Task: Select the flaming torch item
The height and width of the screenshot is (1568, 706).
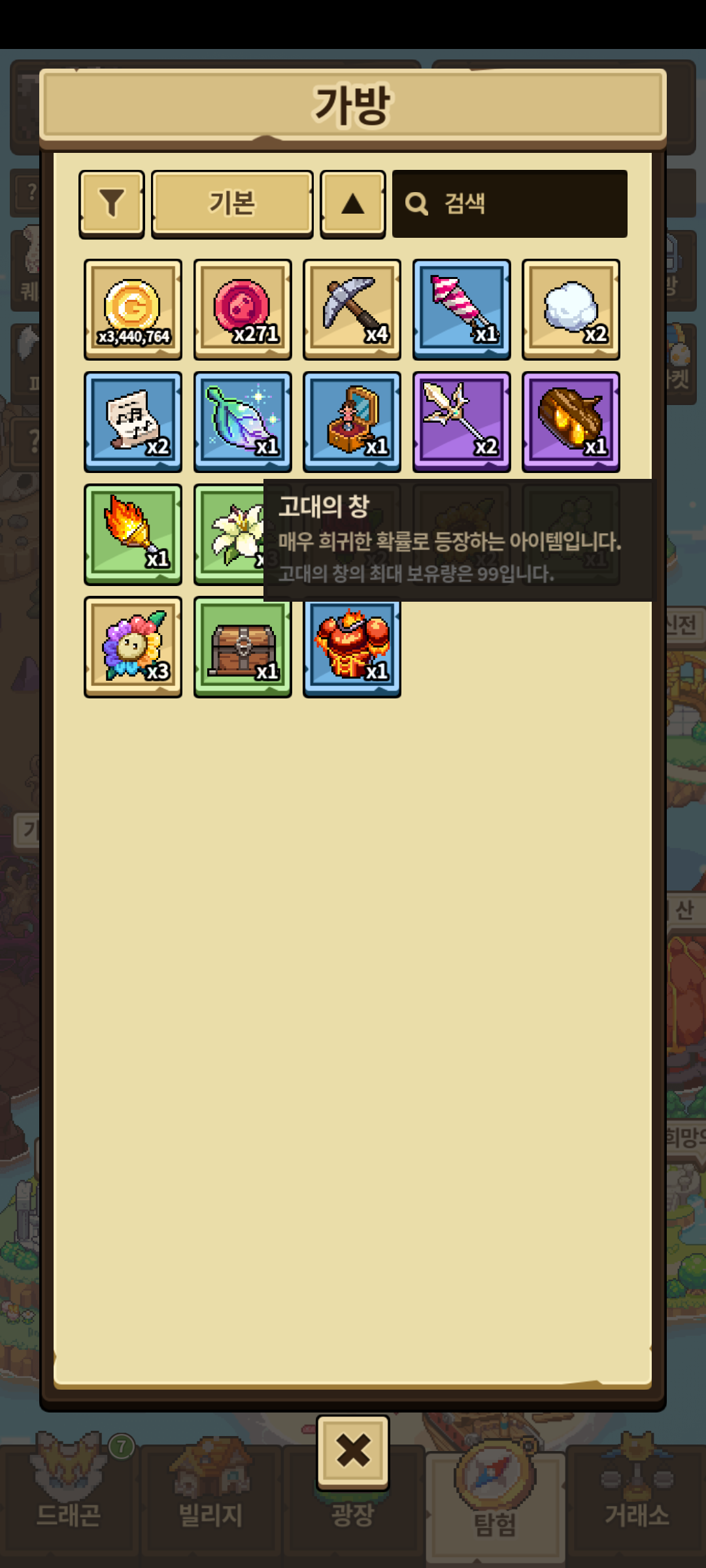Action: click(x=133, y=534)
